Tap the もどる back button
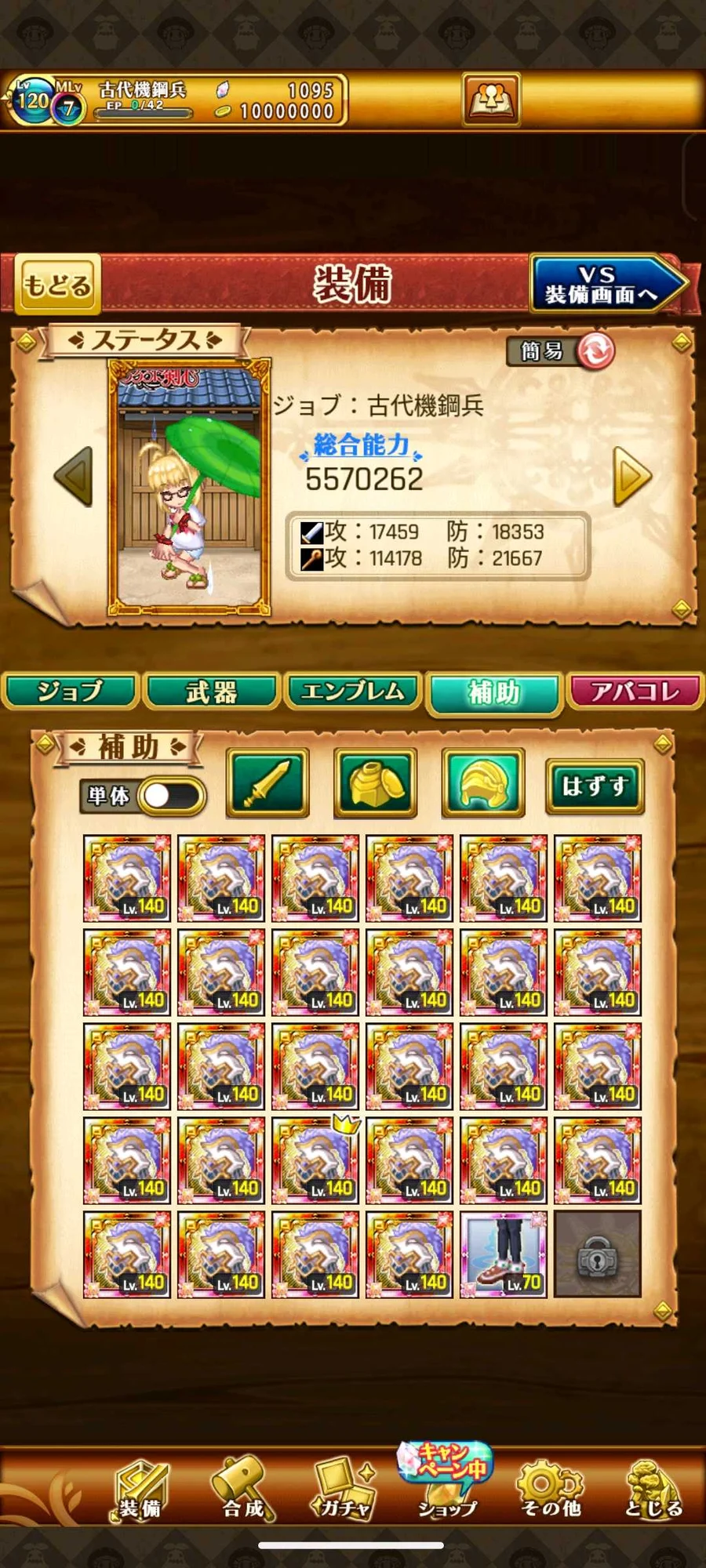 [58, 284]
